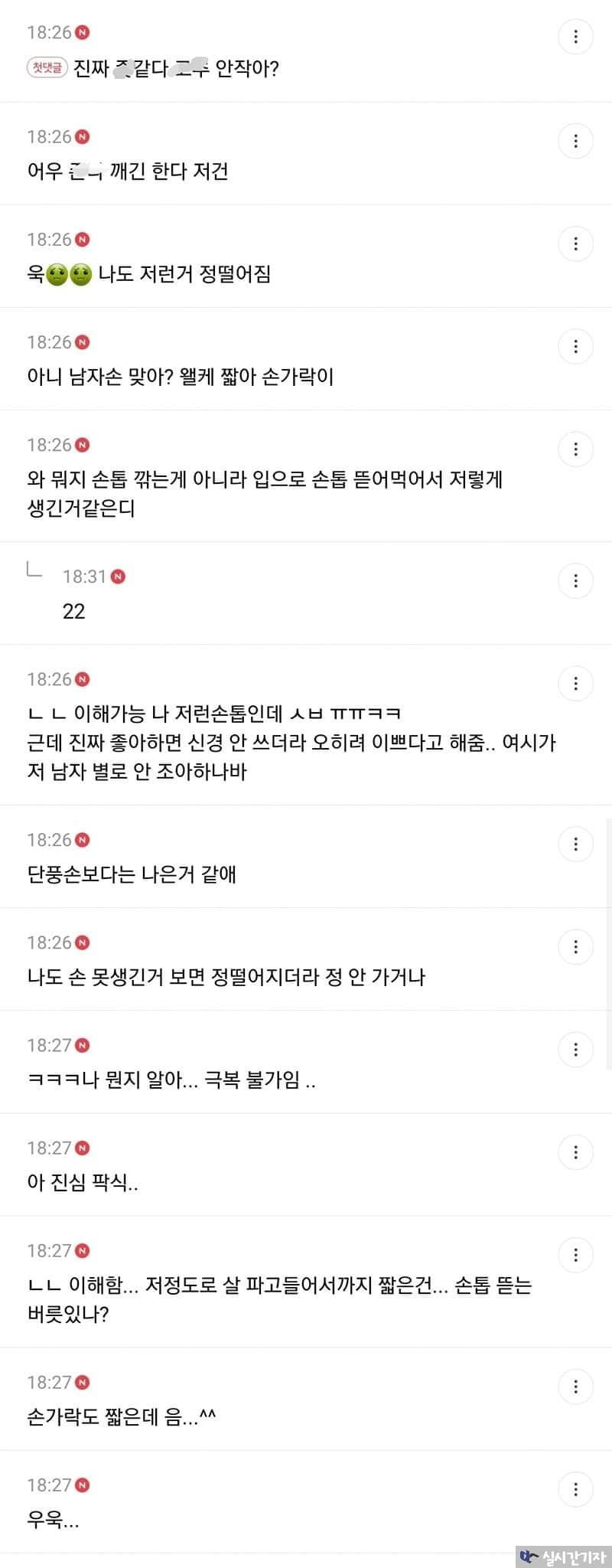Open options for '단풍손보다는 나은거 같애' comment

click(575, 844)
